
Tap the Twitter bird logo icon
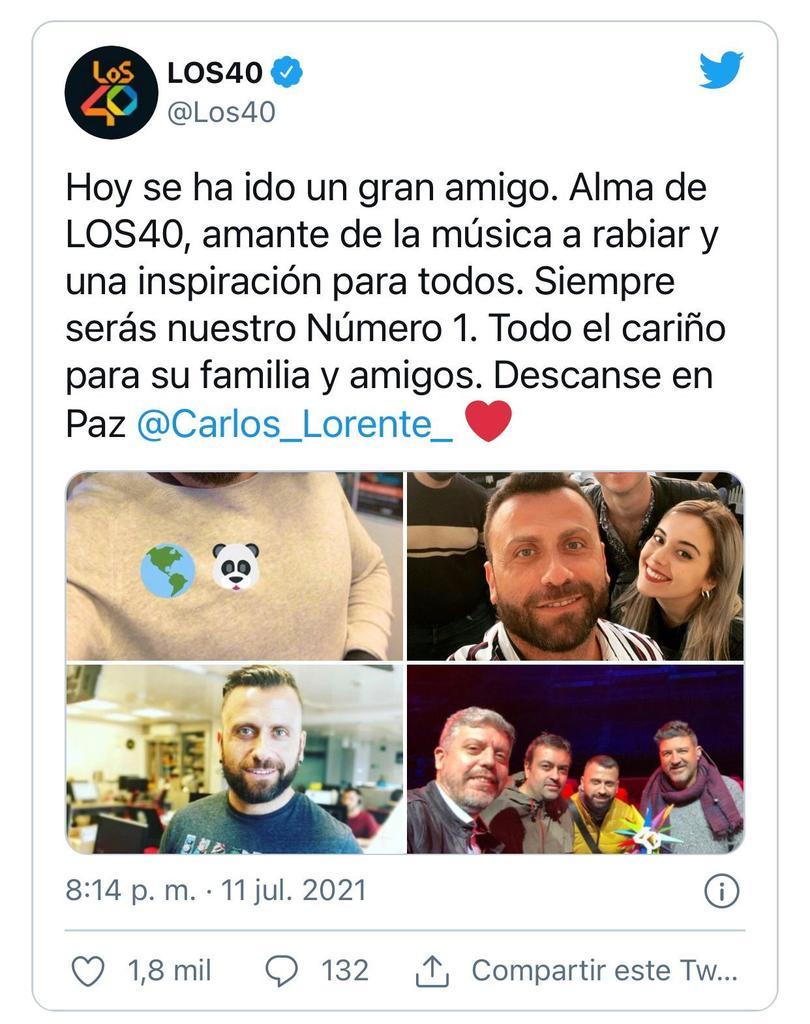[721, 72]
